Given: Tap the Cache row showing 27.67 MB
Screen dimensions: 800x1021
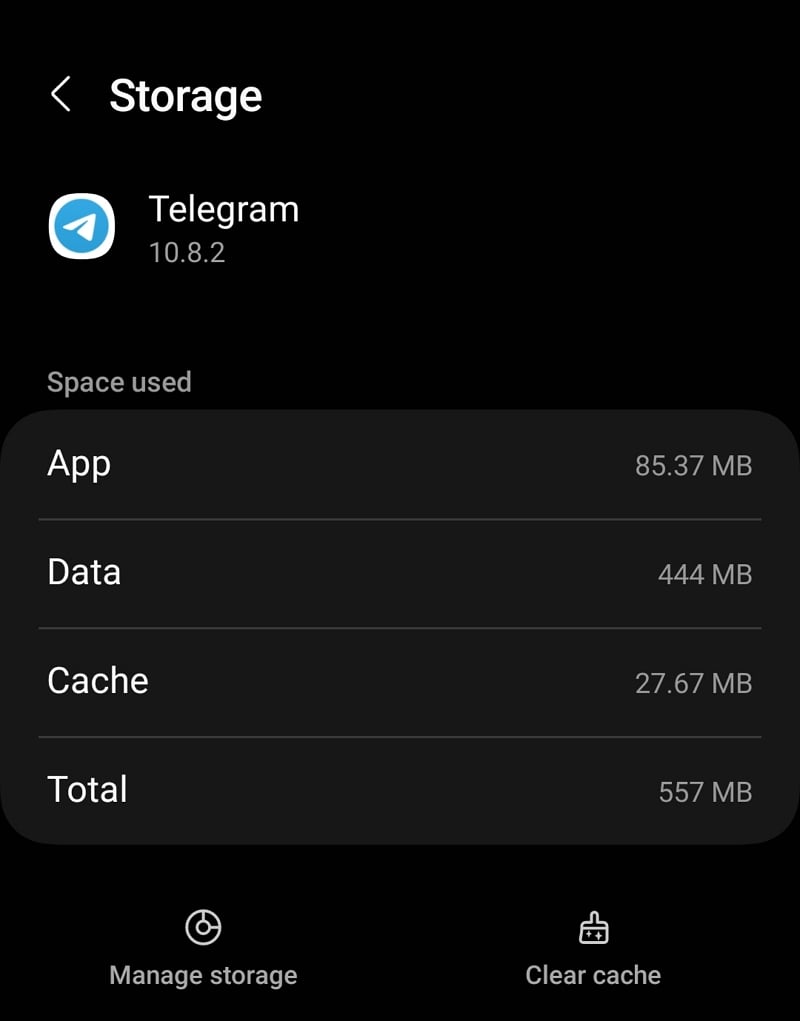Looking at the screenshot, I should point(400,681).
